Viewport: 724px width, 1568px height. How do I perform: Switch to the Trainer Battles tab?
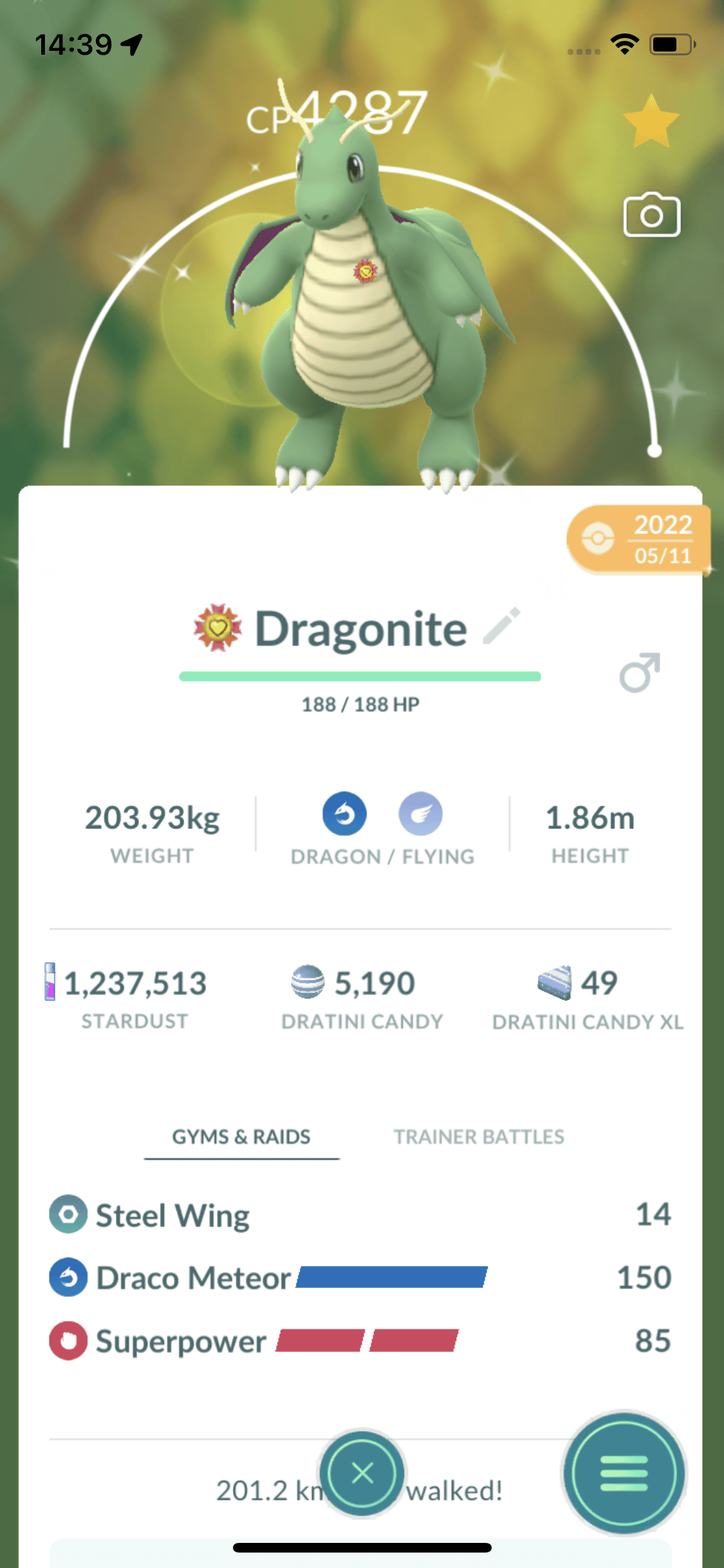479,1137
